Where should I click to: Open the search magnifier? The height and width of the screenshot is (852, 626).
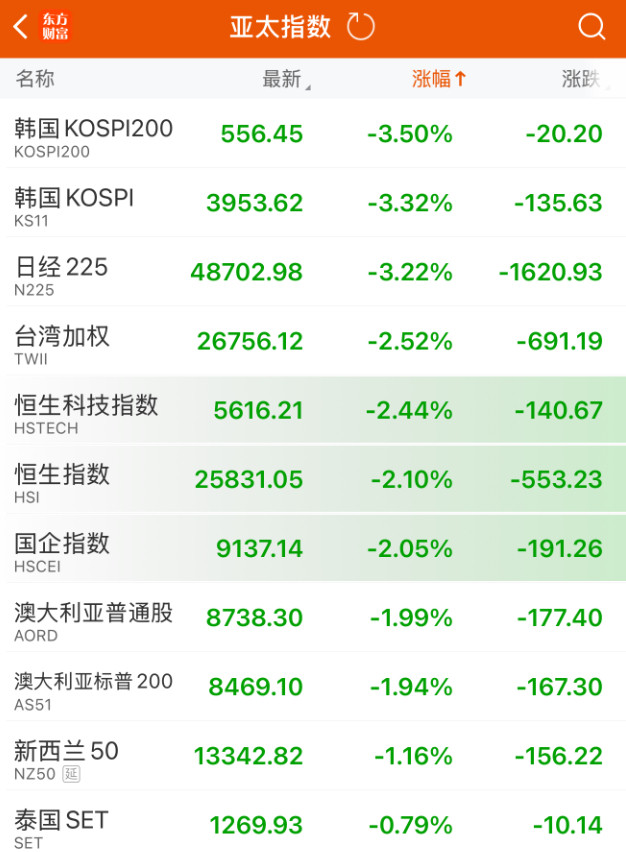pyautogui.click(x=592, y=27)
